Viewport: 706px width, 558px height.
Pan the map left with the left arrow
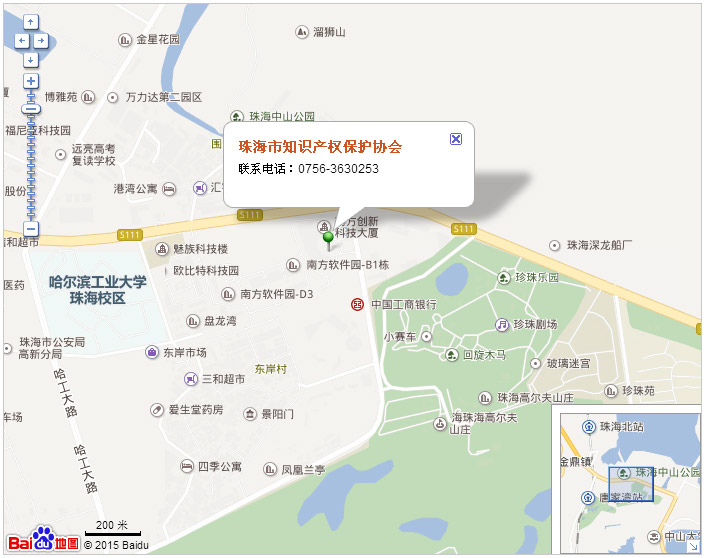(21, 41)
